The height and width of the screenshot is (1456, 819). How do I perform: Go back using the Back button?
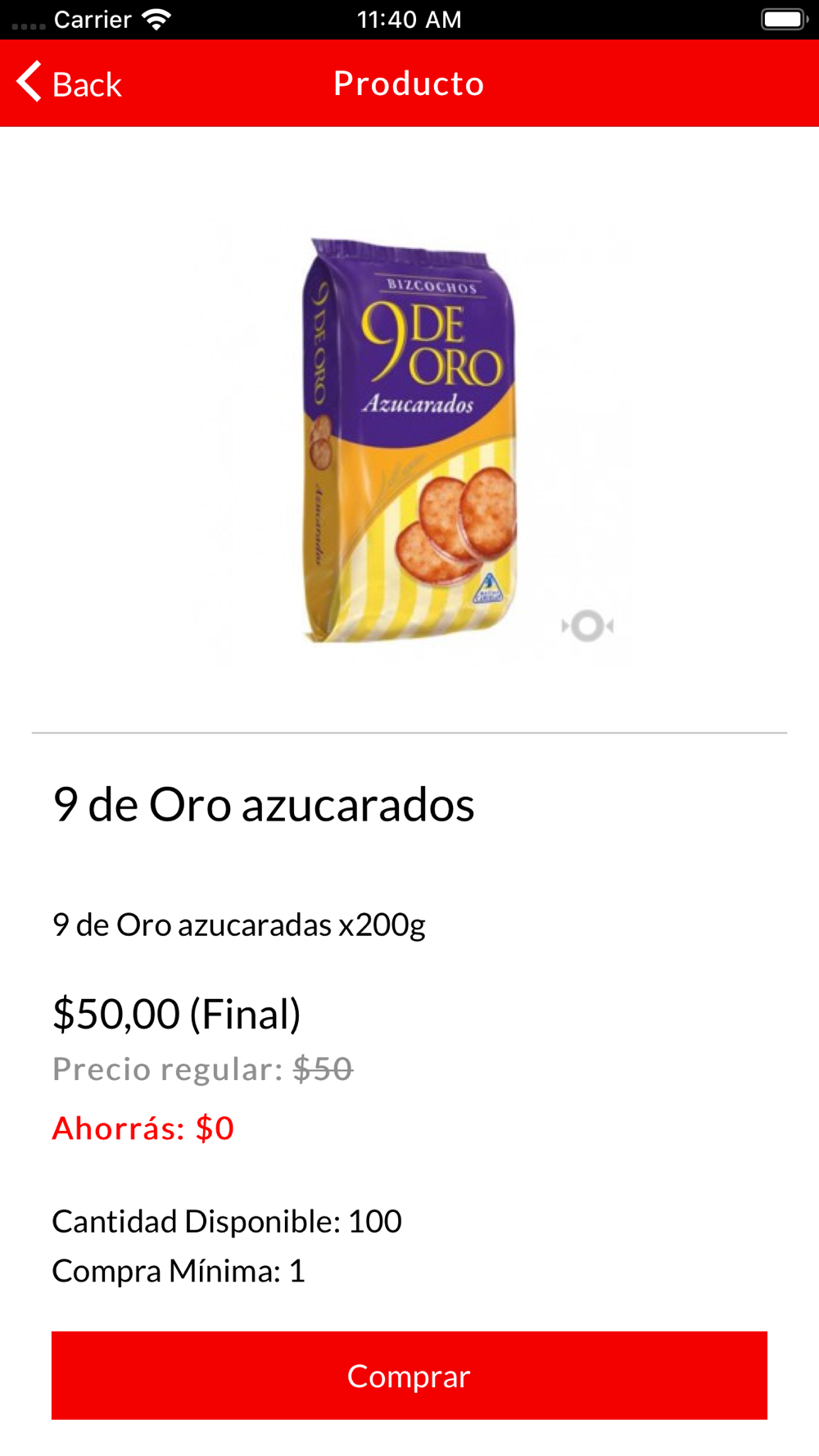coord(70,84)
